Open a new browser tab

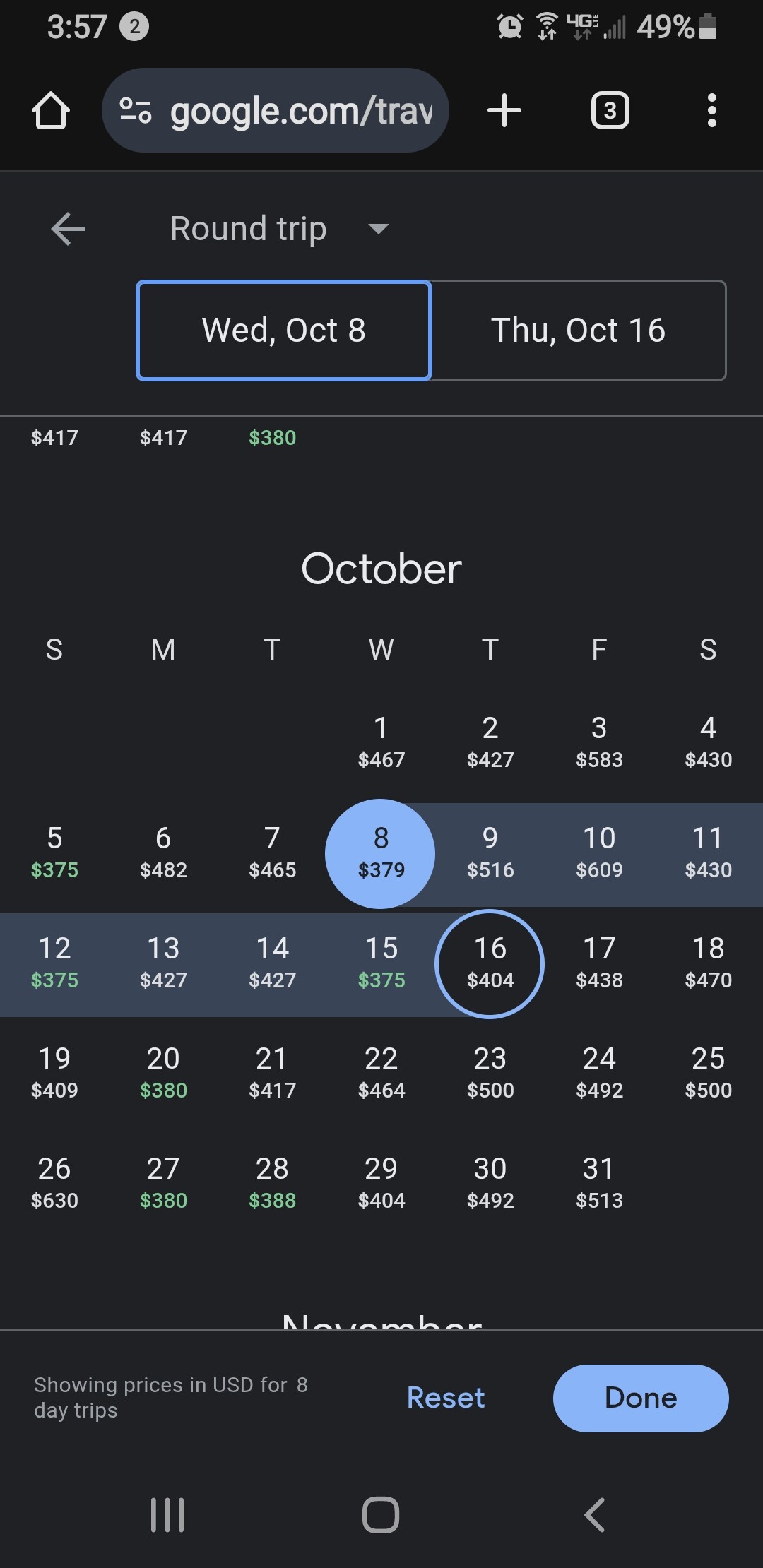(504, 110)
